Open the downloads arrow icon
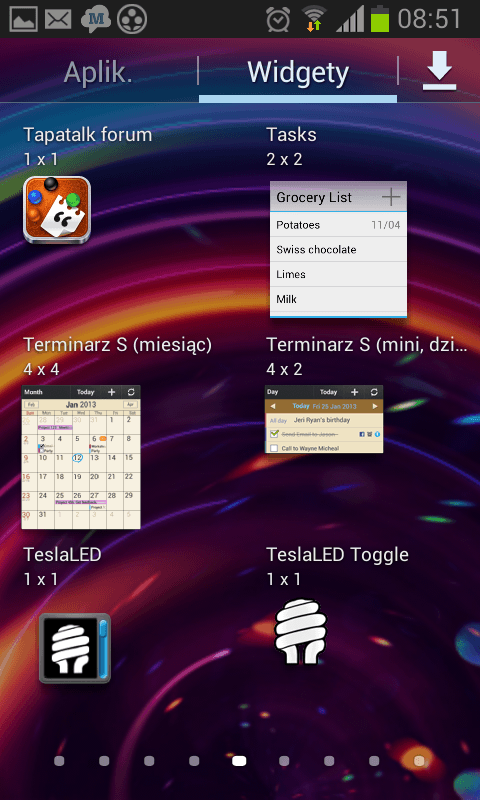Image resolution: width=480 pixels, height=800 pixels. [x=439, y=71]
